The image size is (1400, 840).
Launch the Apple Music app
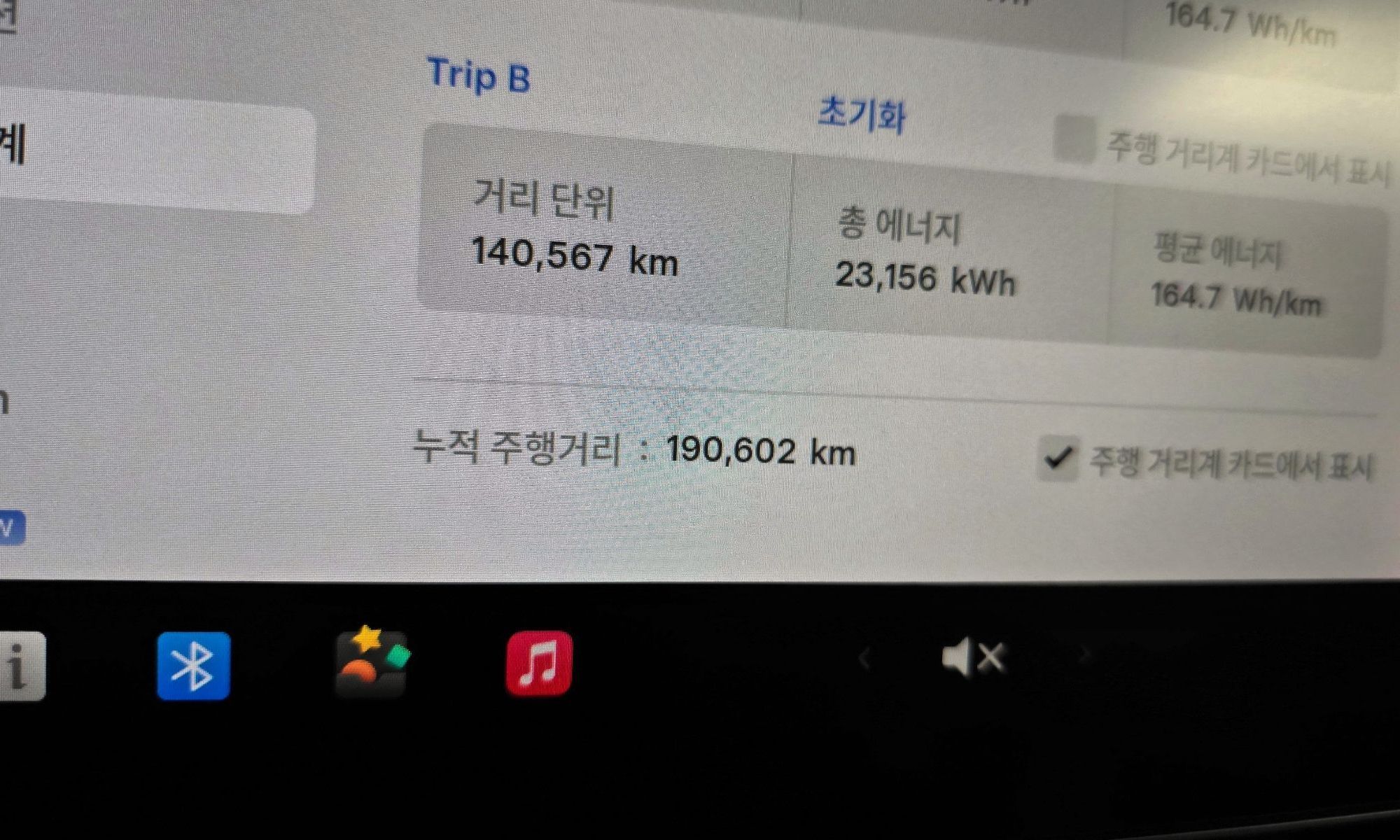pos(539,663)
